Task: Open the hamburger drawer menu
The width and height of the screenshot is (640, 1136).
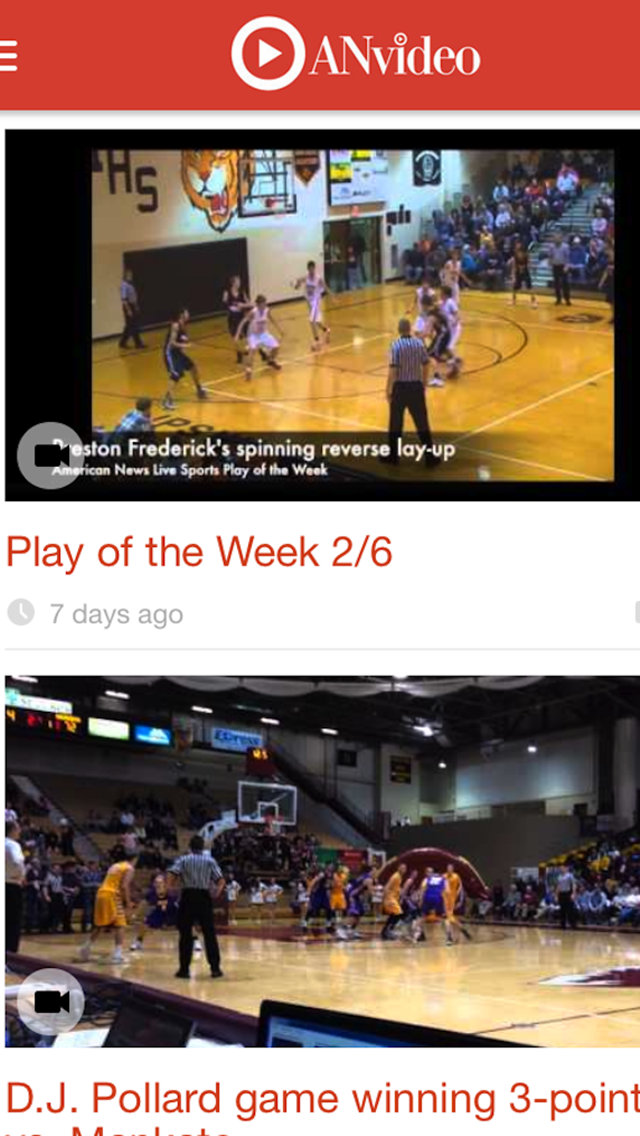Action: pyautogui.click(x=8, y=55)
